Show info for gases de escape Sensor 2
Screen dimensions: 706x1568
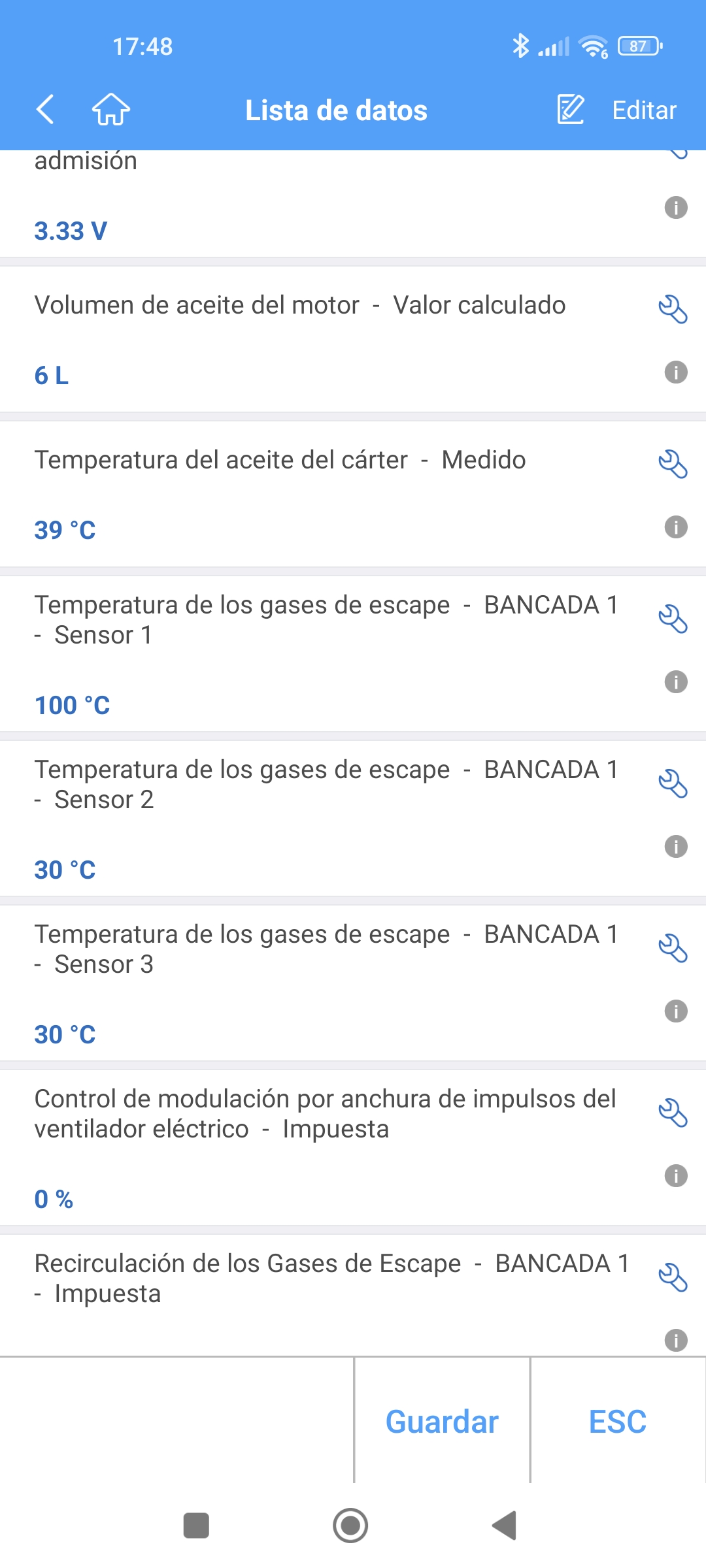(676, 847)
